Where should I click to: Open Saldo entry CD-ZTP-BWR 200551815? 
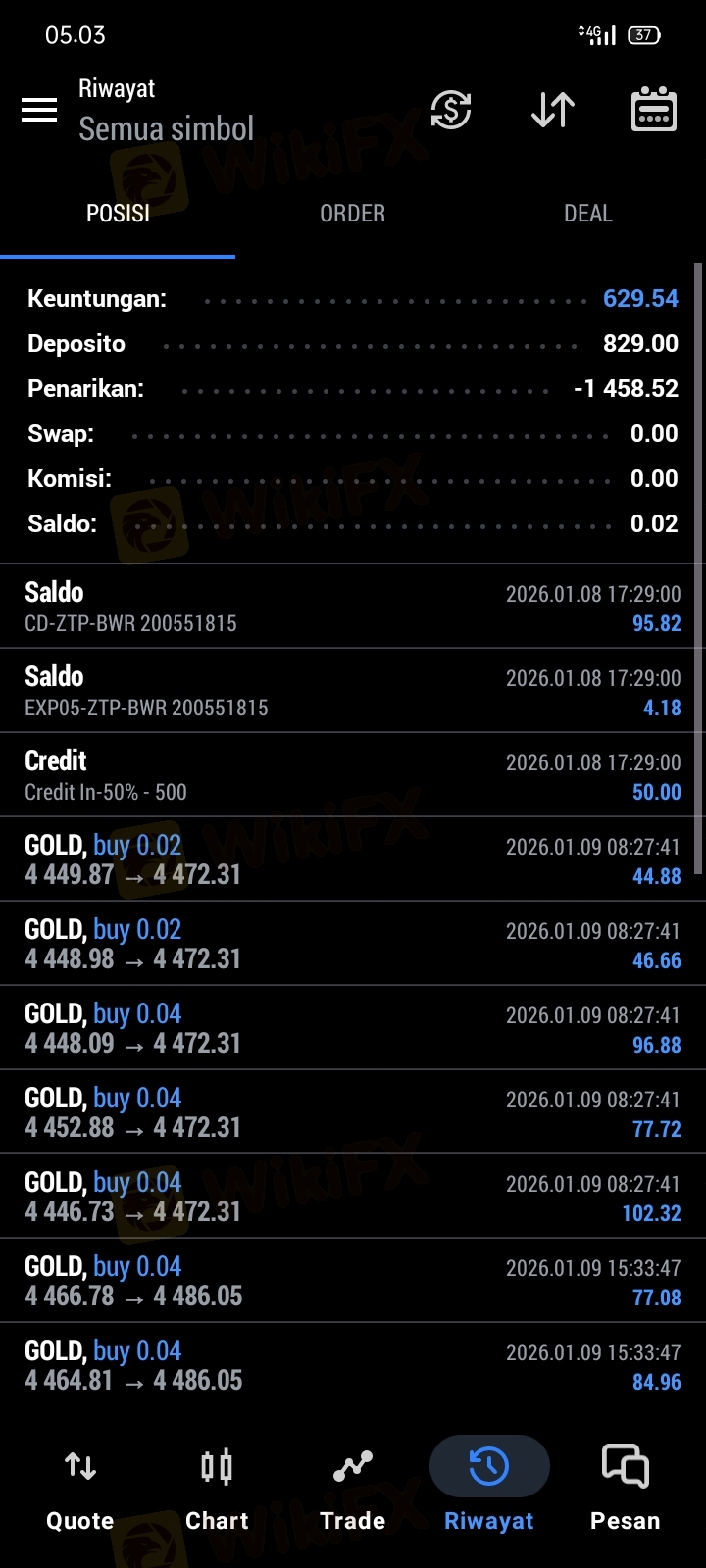(x=352, y=607)
